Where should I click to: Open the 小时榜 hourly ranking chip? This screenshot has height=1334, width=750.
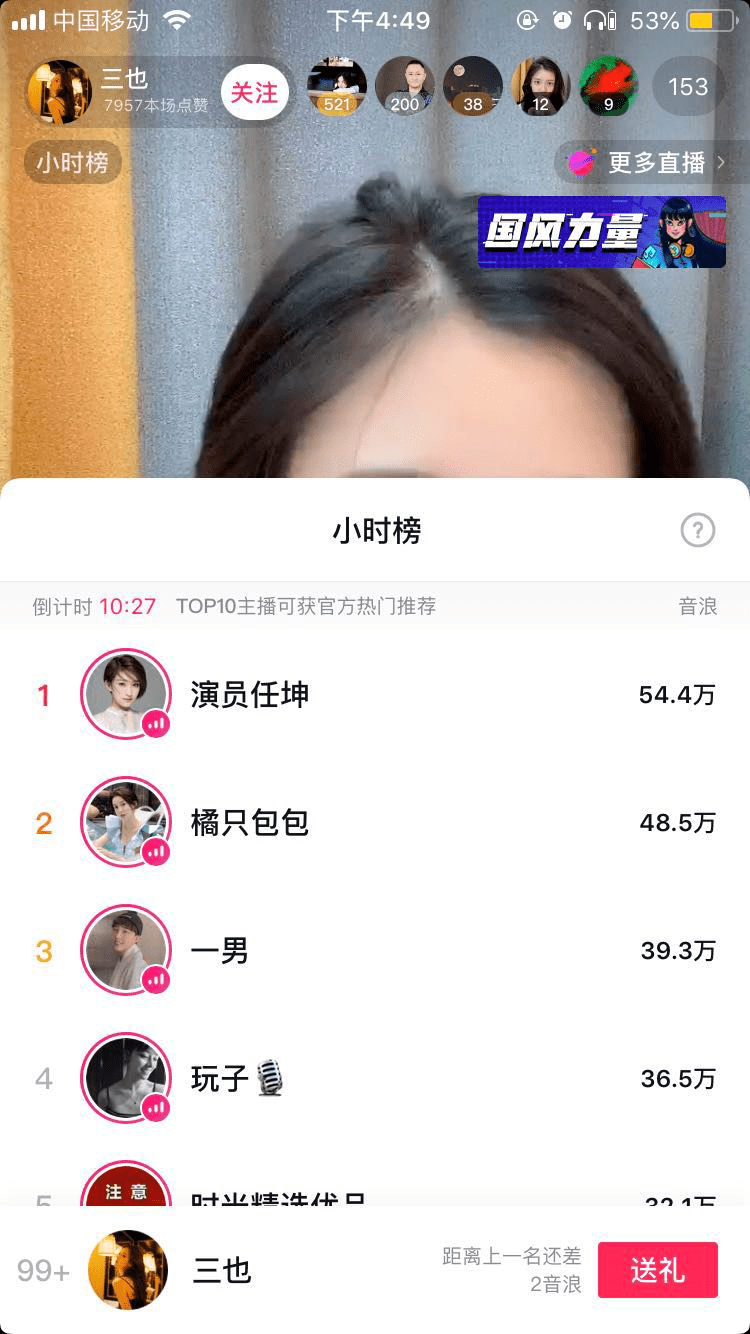pyautogui.click(x=72, y=162)
